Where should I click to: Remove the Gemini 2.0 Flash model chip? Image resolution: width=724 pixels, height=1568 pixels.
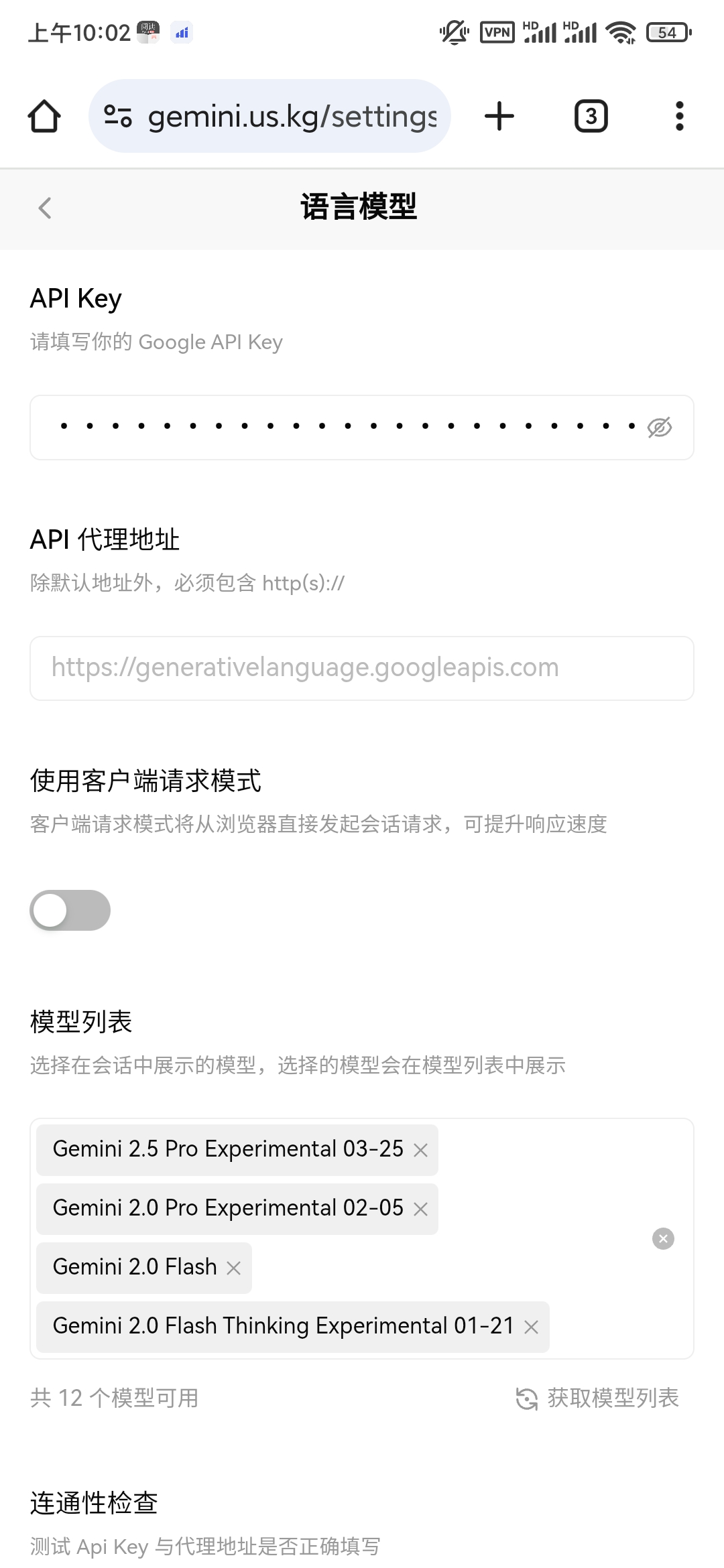234,1268
